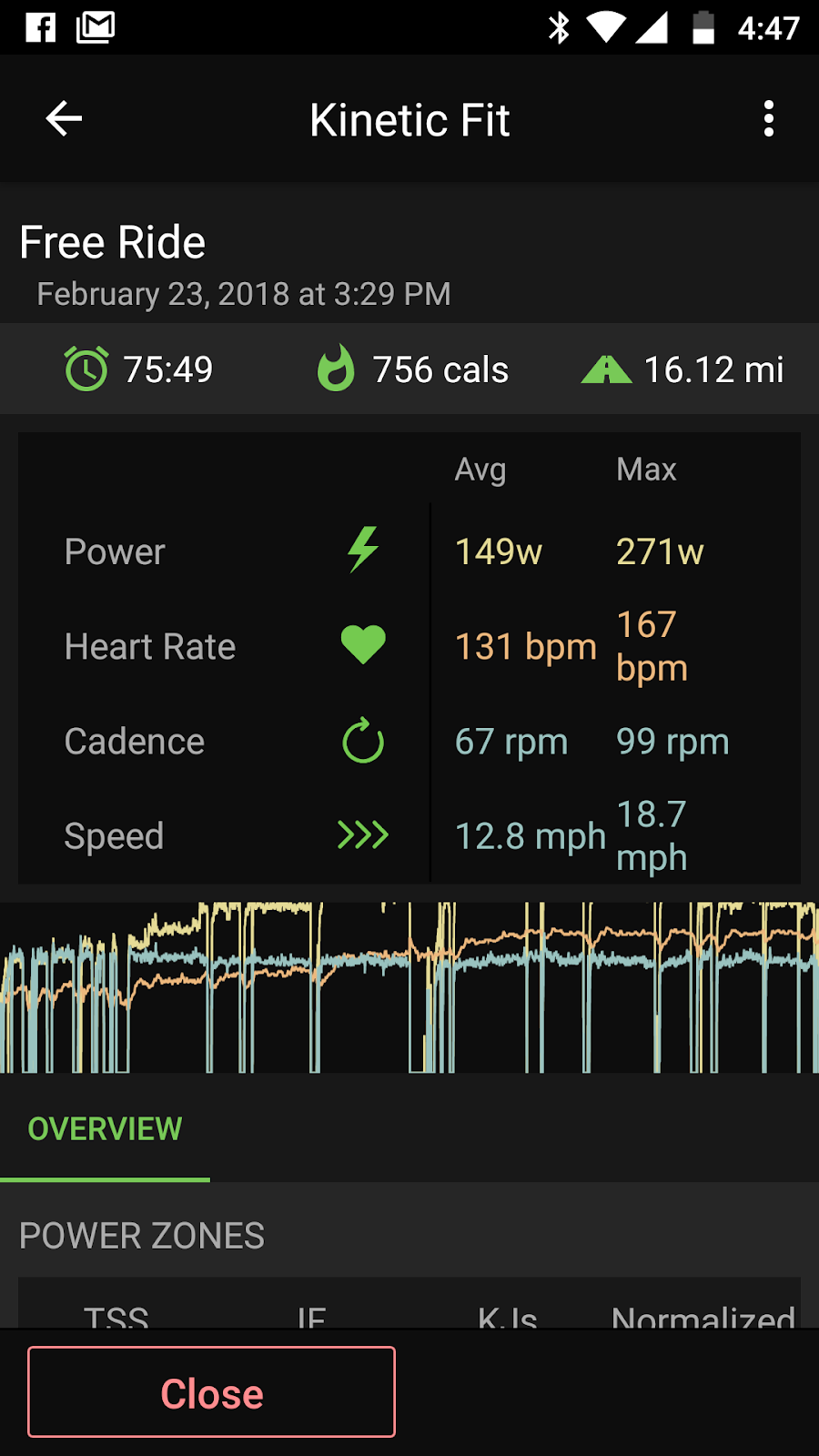Open the three-dot overflow menu
The width and height of the screenshot is (819, 1456).
(x=769, y=119)
